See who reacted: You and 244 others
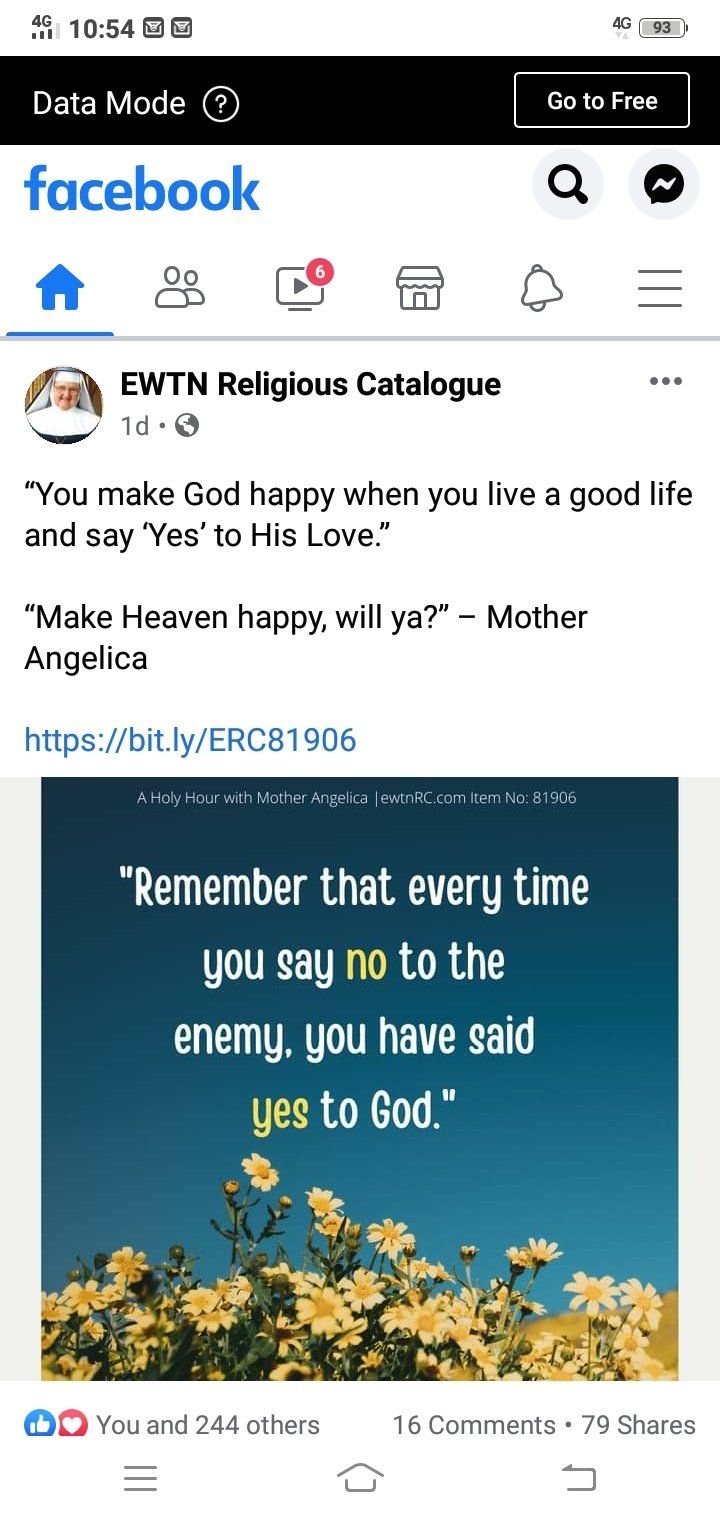Image resolution: width=720 pixels, height=1520 pixels. coord(207,1425)
